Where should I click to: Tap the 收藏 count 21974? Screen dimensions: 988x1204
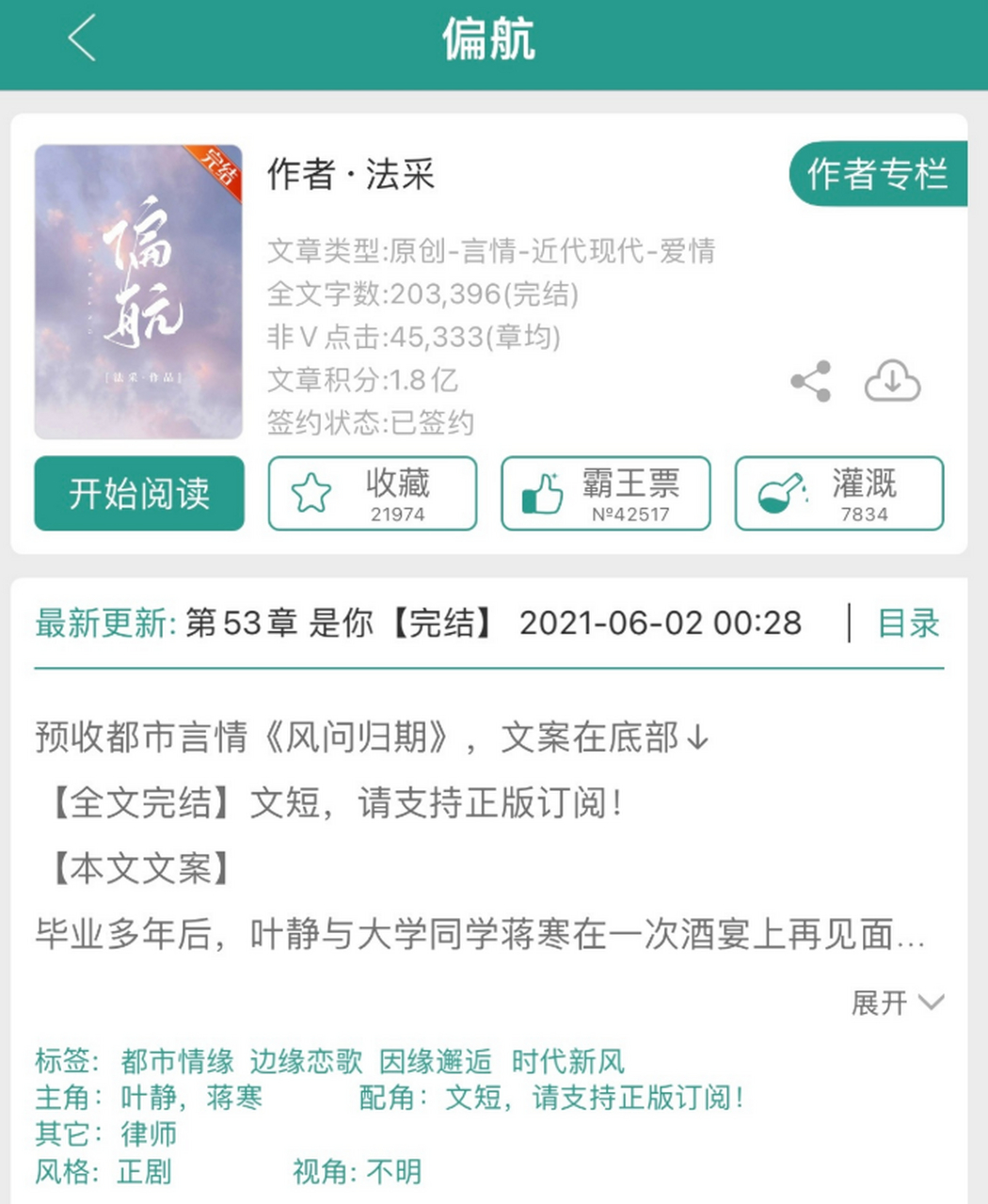point(397,514)
